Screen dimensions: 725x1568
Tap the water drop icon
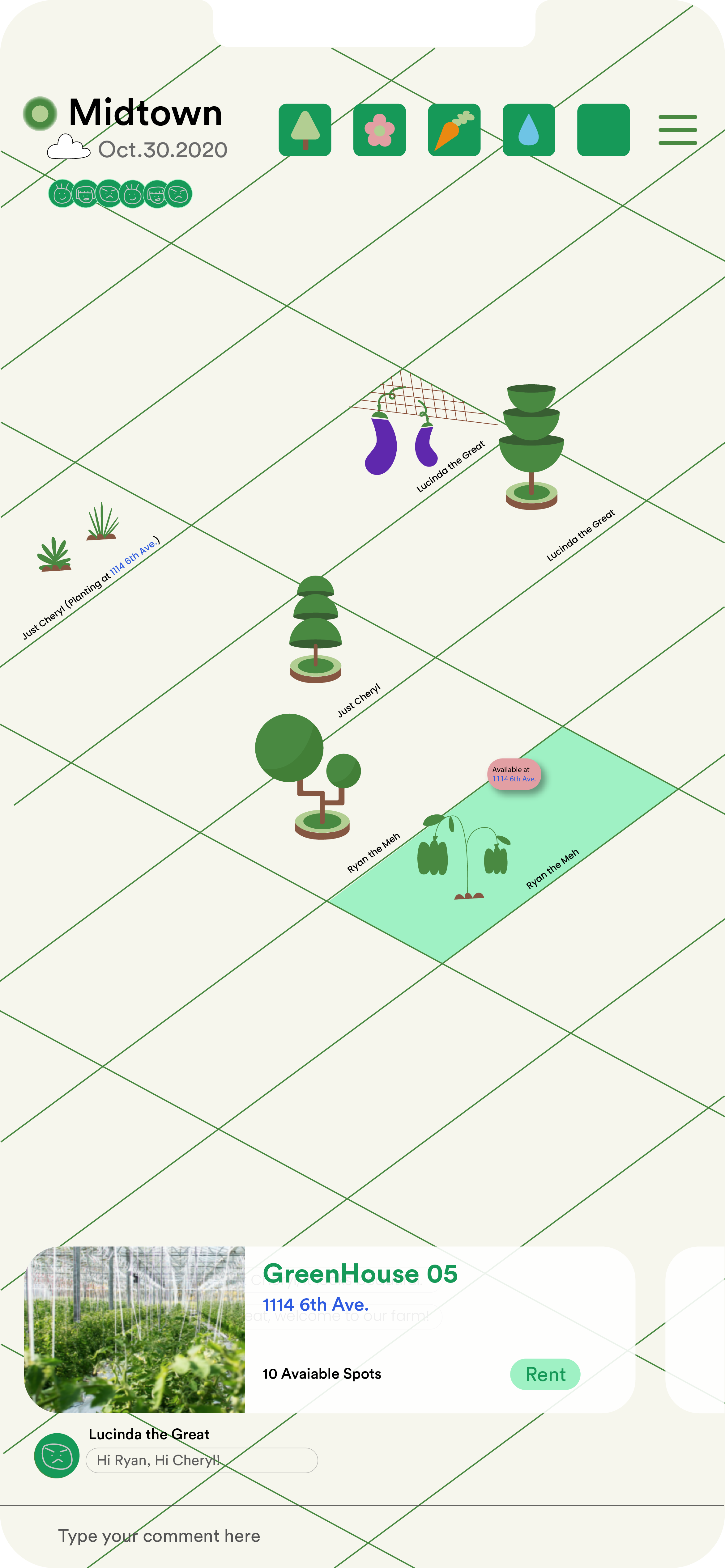click(528, 130)
